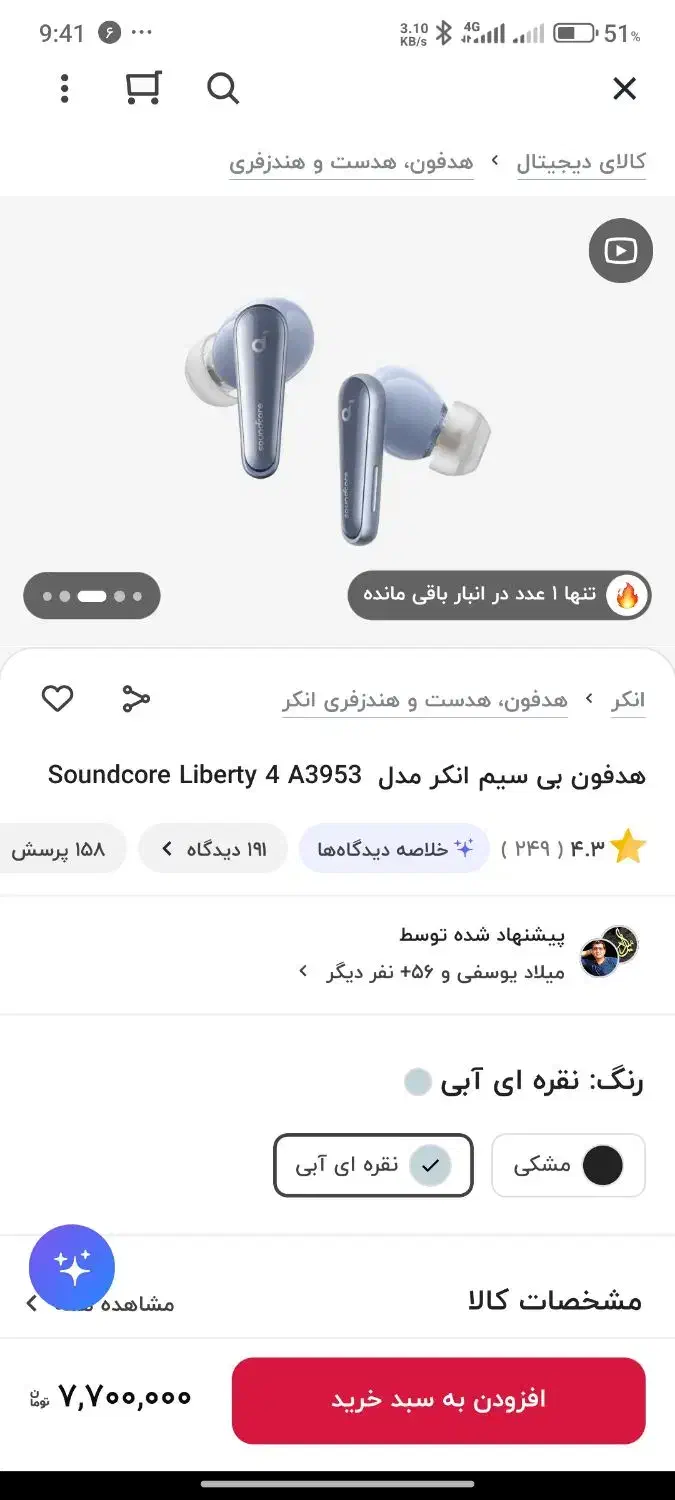Share this product
This screenshot has width=675, height=1500.
click(x=136, y=699)
